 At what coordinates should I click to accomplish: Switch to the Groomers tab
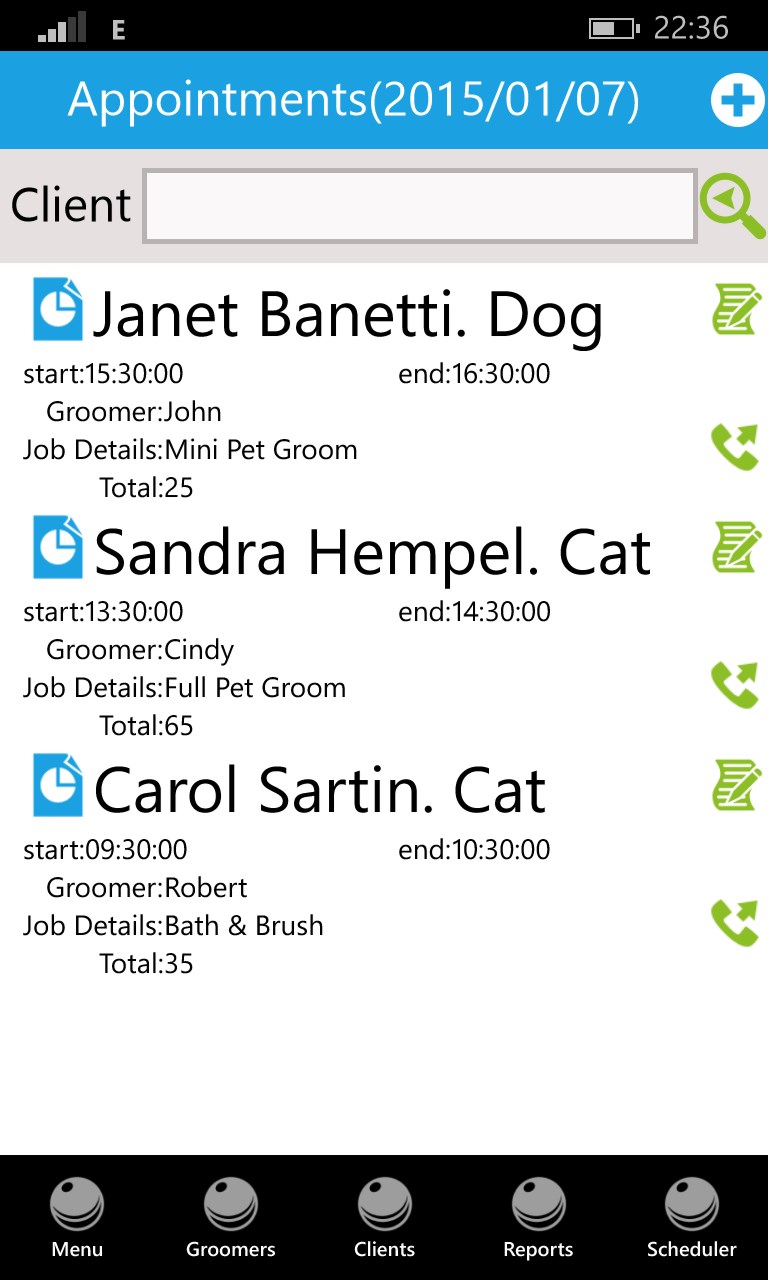(x=231, y=1217)
